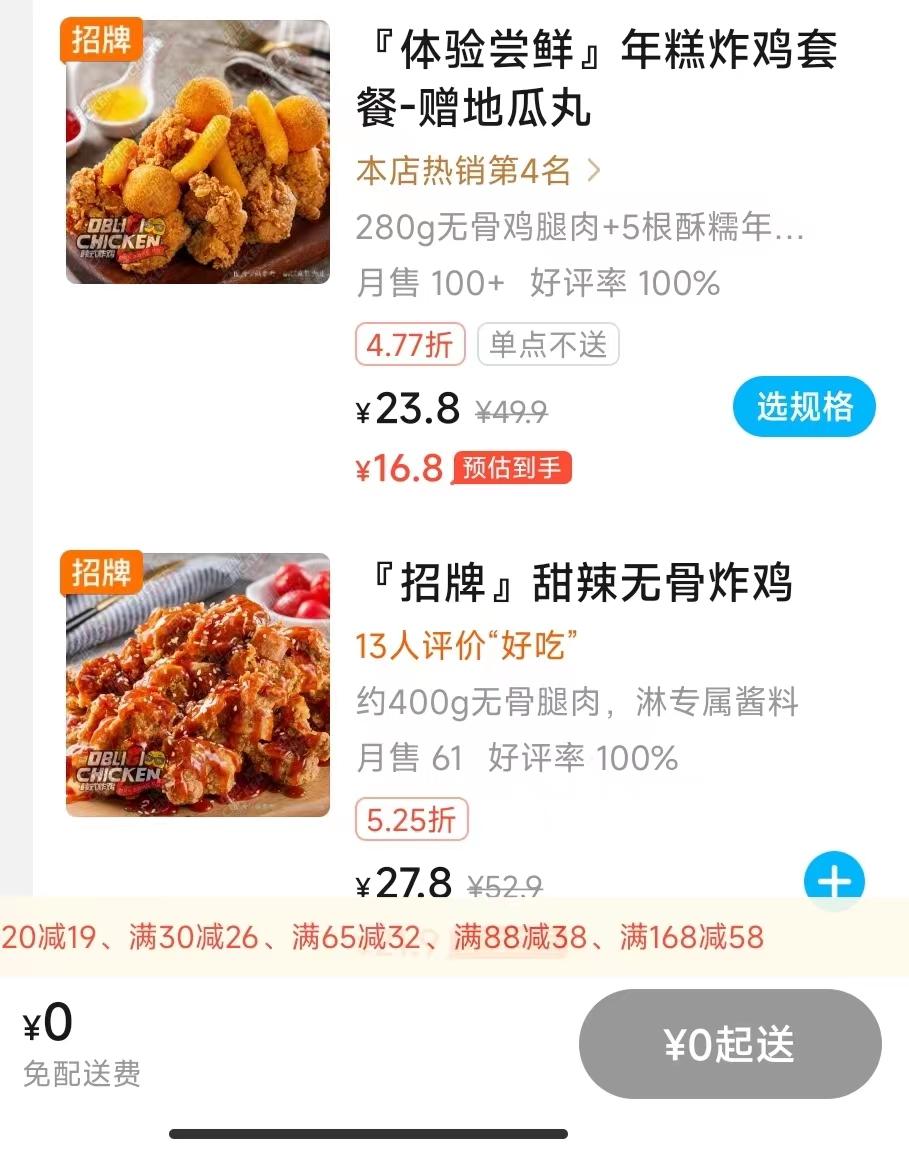Expand the truncated 280g无骨鸡腿肉 description
Viewport: 909px width, 1156px height.
click(x=578, y=228)
